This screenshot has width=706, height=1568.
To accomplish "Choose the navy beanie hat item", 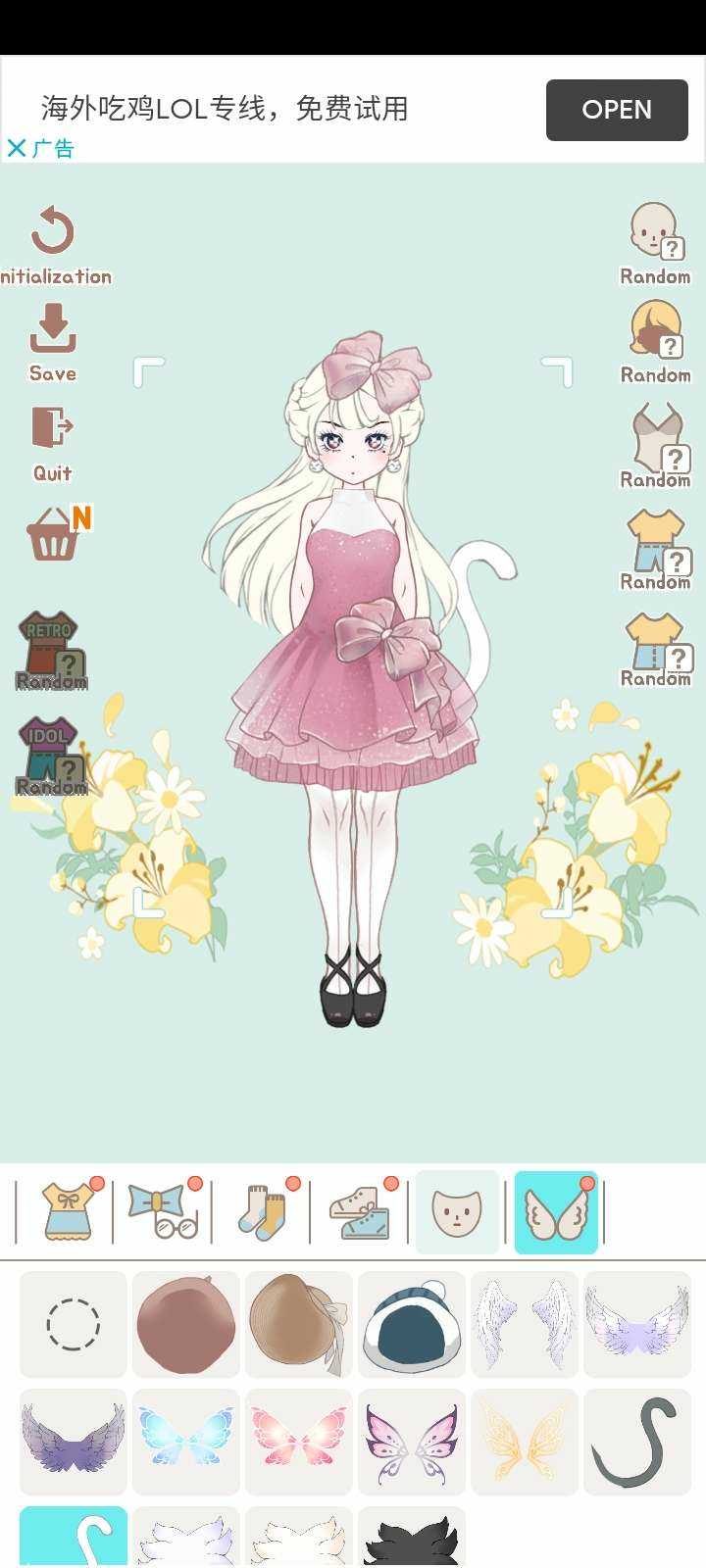I will 412,1324.
